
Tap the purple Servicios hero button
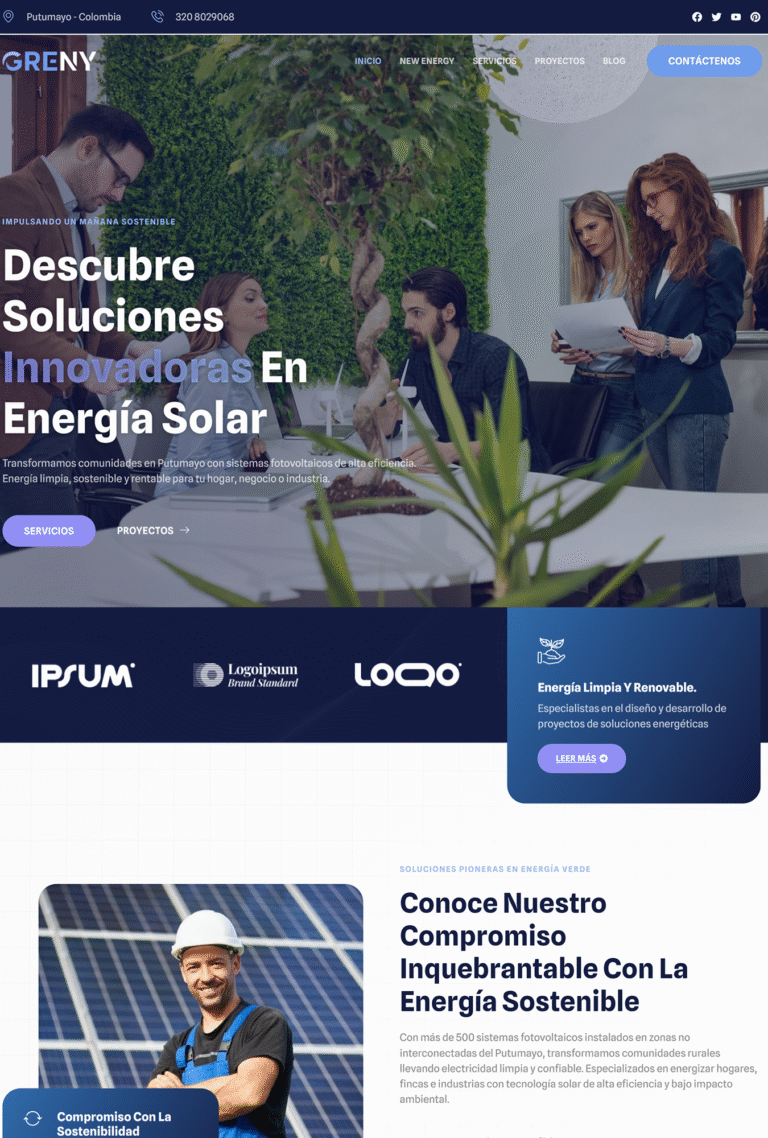click(x=49, y=531)
